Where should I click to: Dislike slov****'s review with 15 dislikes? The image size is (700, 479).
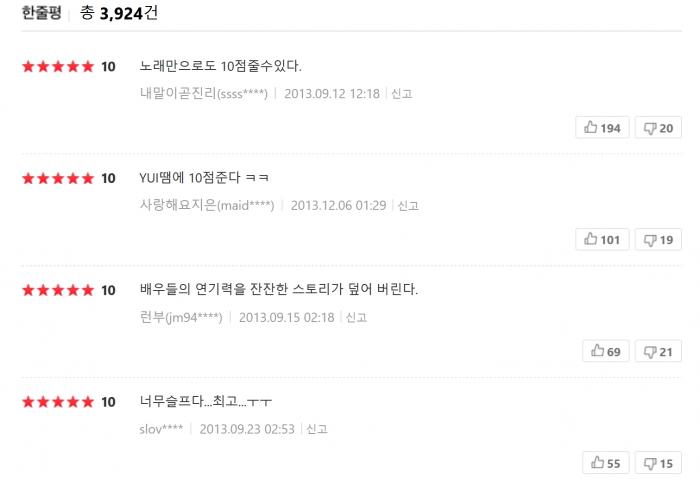658,463
